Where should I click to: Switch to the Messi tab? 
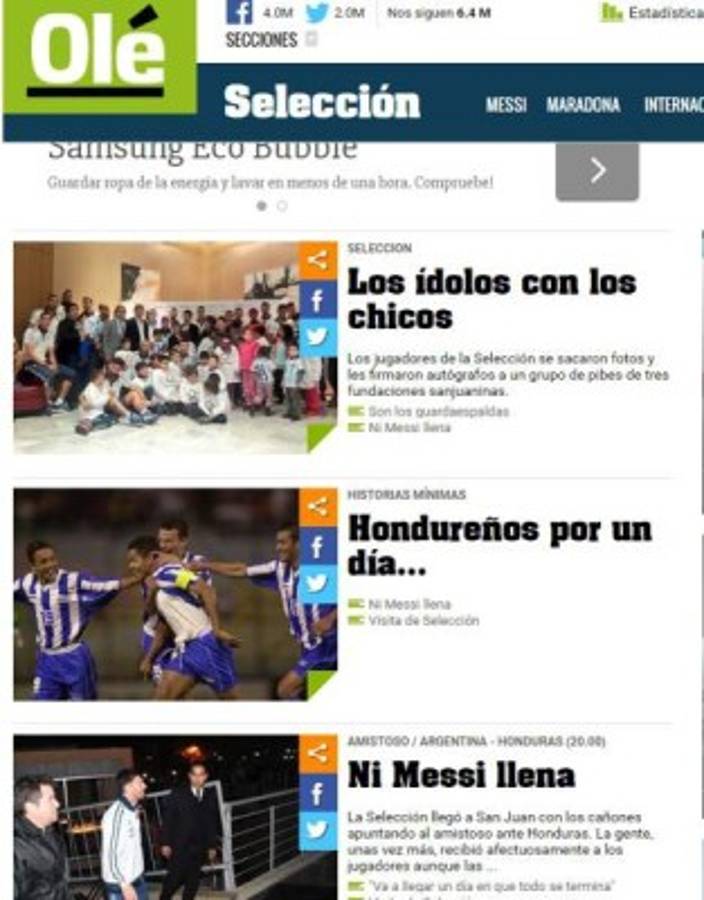pyautogui.click(x=506, y=105)
